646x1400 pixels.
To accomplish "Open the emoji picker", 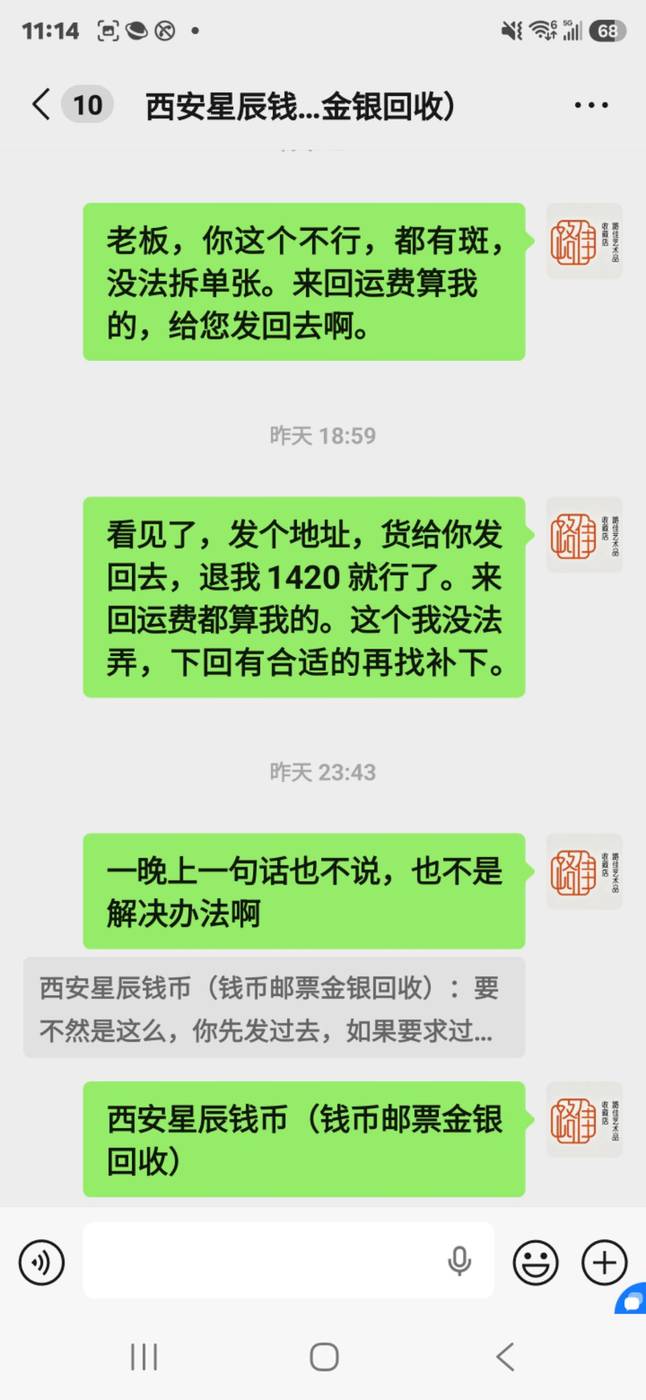I will coord(536,1262).
